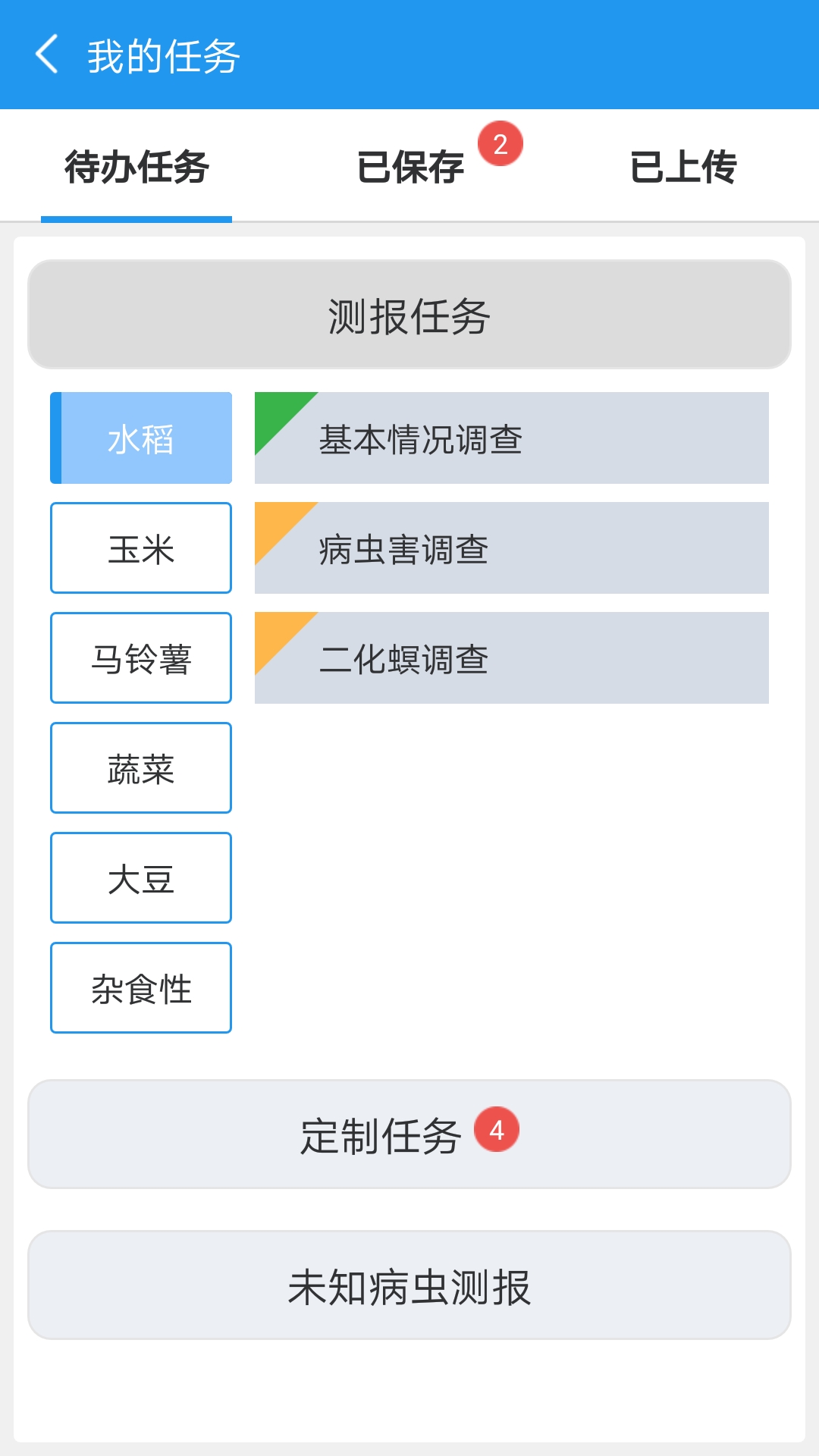Select the 水稻 crop category
Viewport: 819px width, 1456px height.
(x=141, y=438)
